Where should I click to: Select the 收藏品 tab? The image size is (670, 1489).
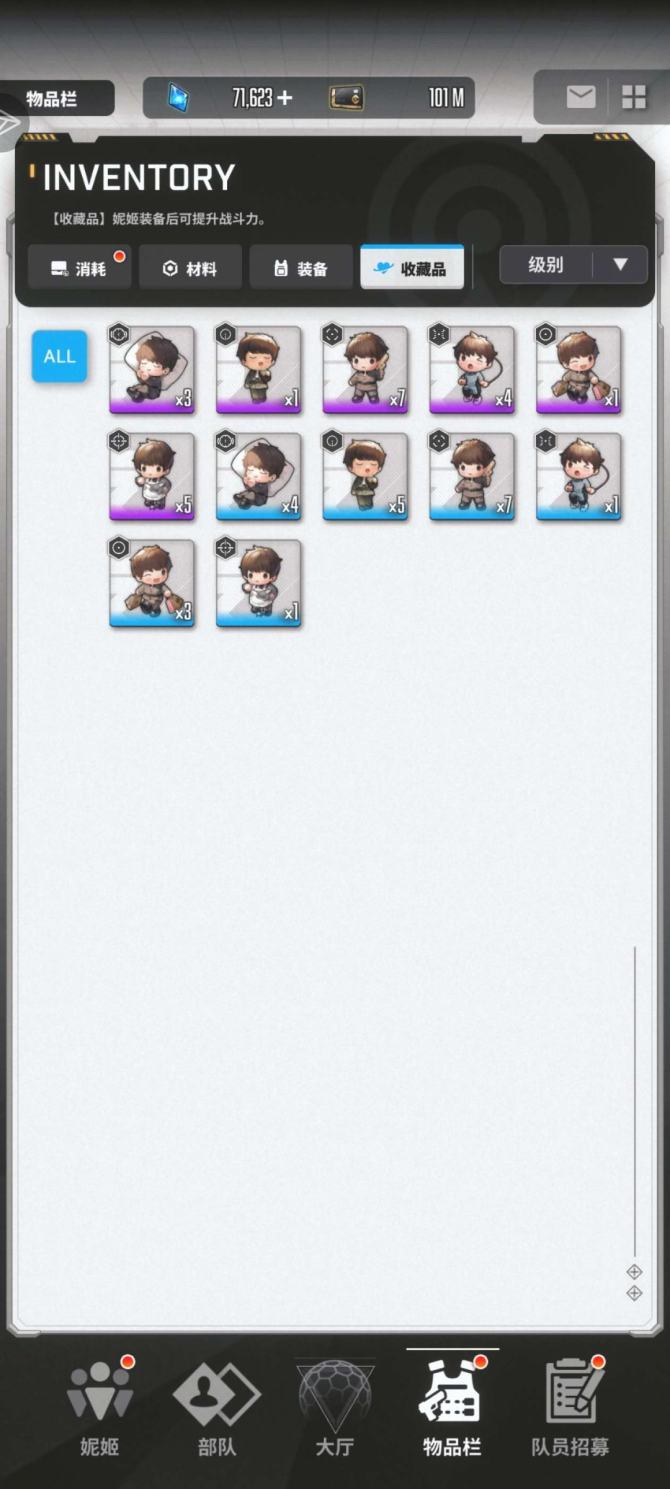tap(411, 268)
